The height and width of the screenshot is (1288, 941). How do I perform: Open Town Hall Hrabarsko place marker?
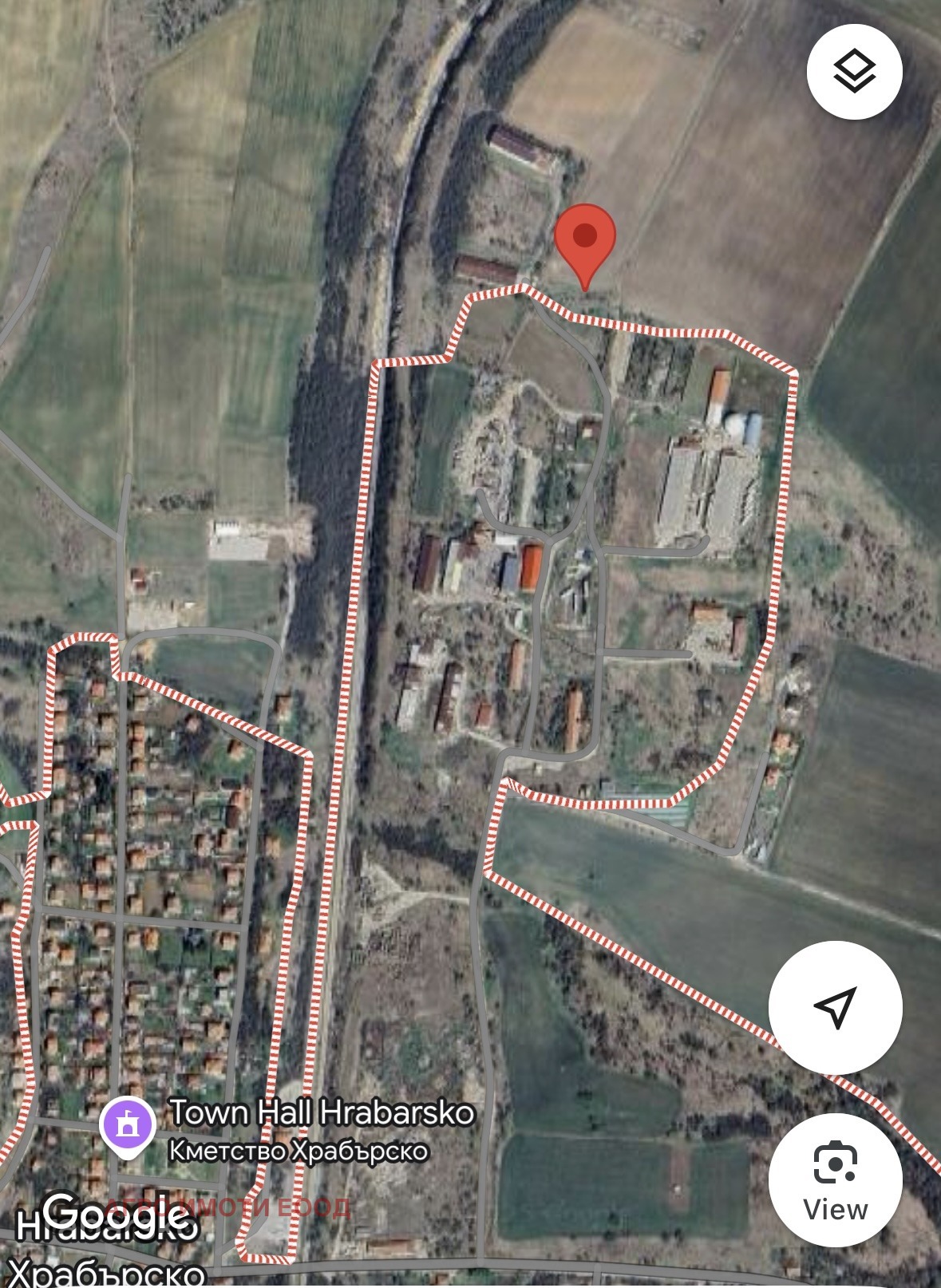coord(127,1126)
